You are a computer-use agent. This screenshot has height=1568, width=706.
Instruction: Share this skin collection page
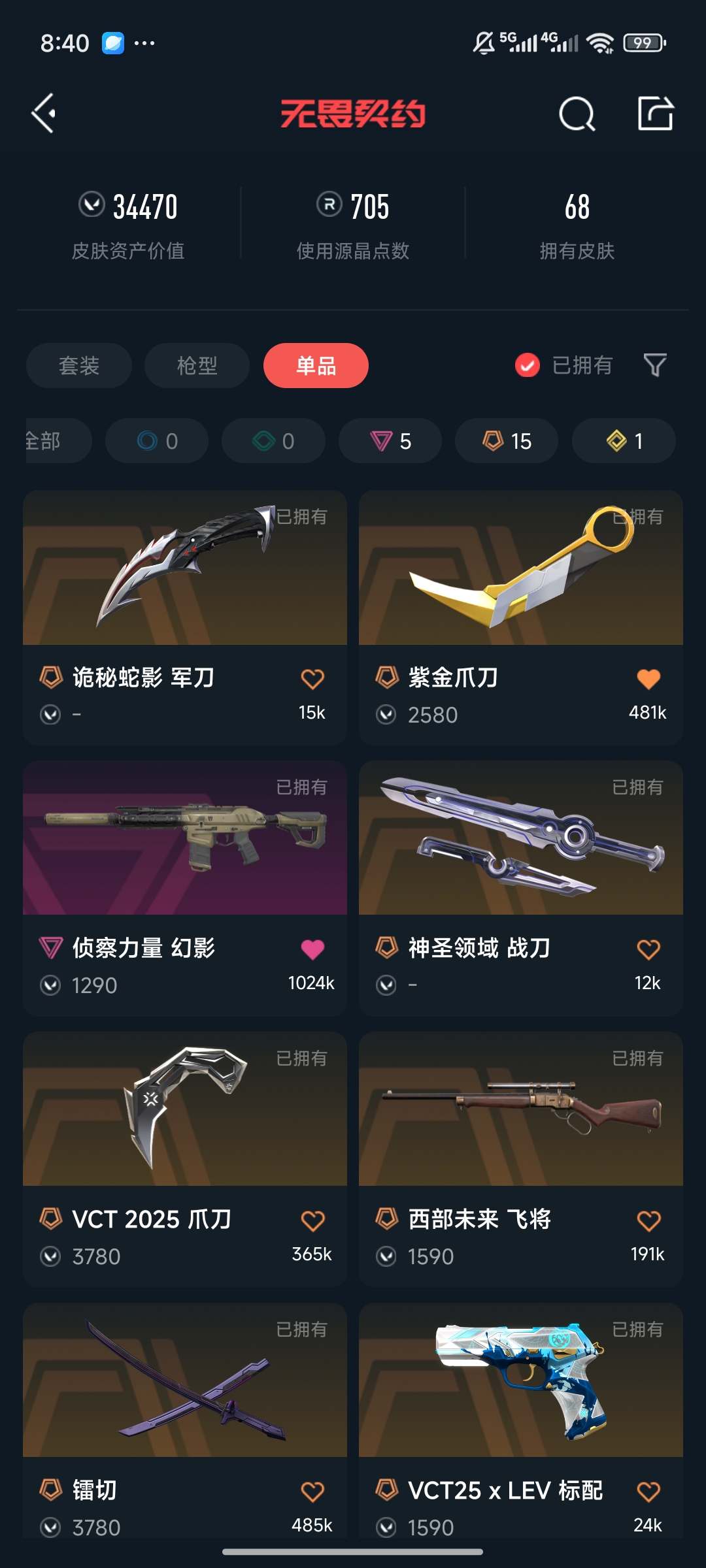coord(655,114)
